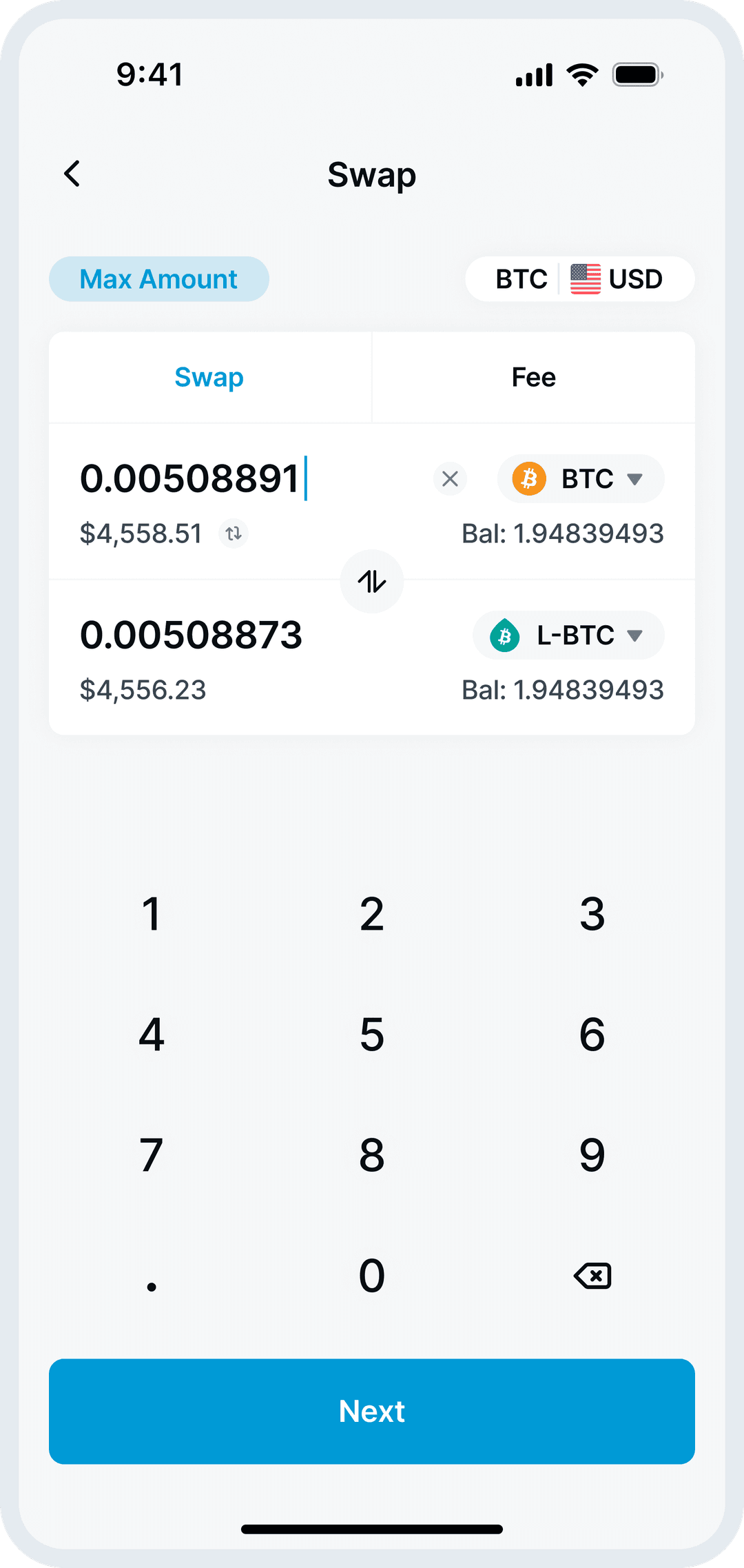Tap digit 7 on the keypad
Image resolution: width=744 pixels, height=1568 pixels.
click(152, 1155)
